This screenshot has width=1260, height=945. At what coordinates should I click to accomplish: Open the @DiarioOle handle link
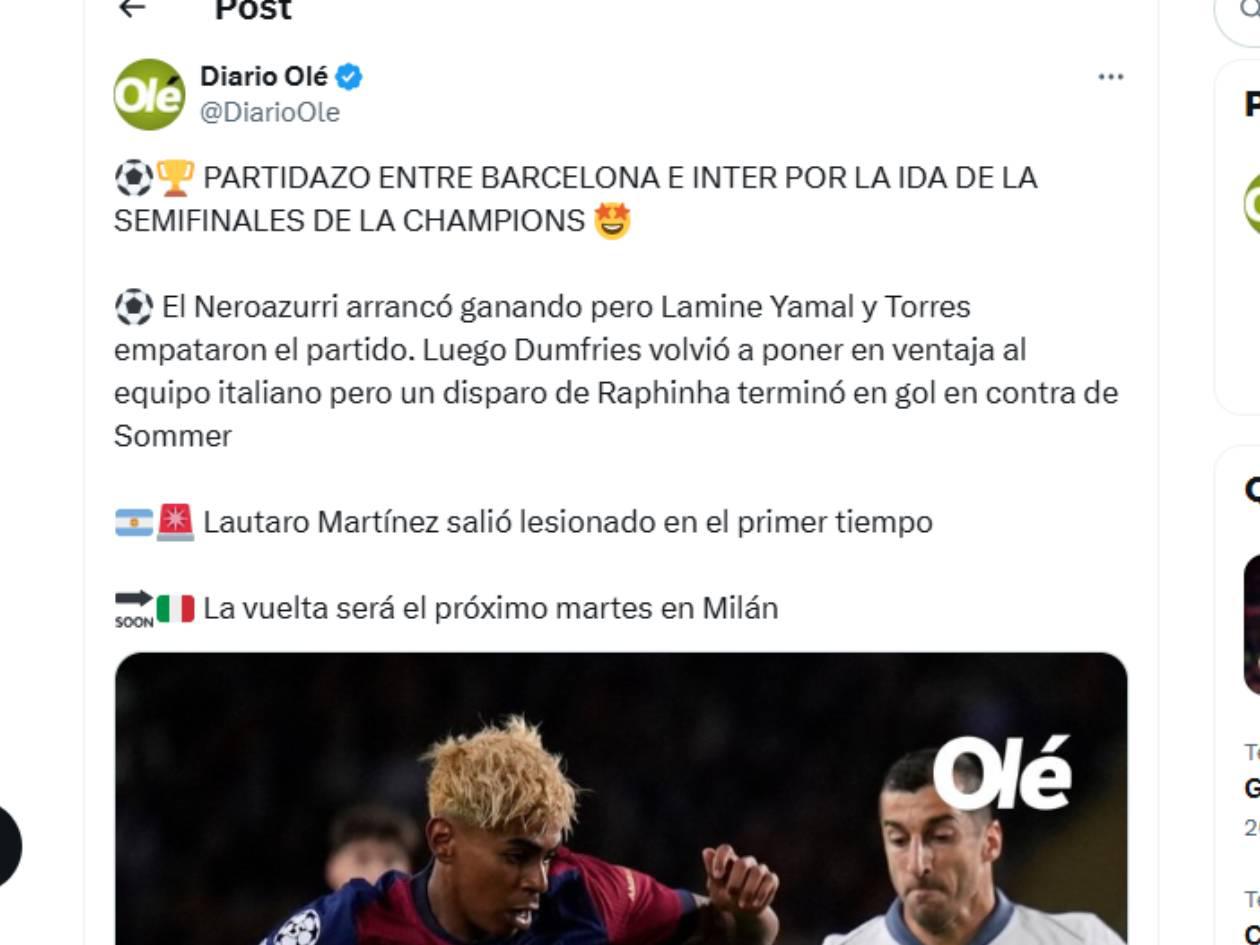(x=270, y=112)
